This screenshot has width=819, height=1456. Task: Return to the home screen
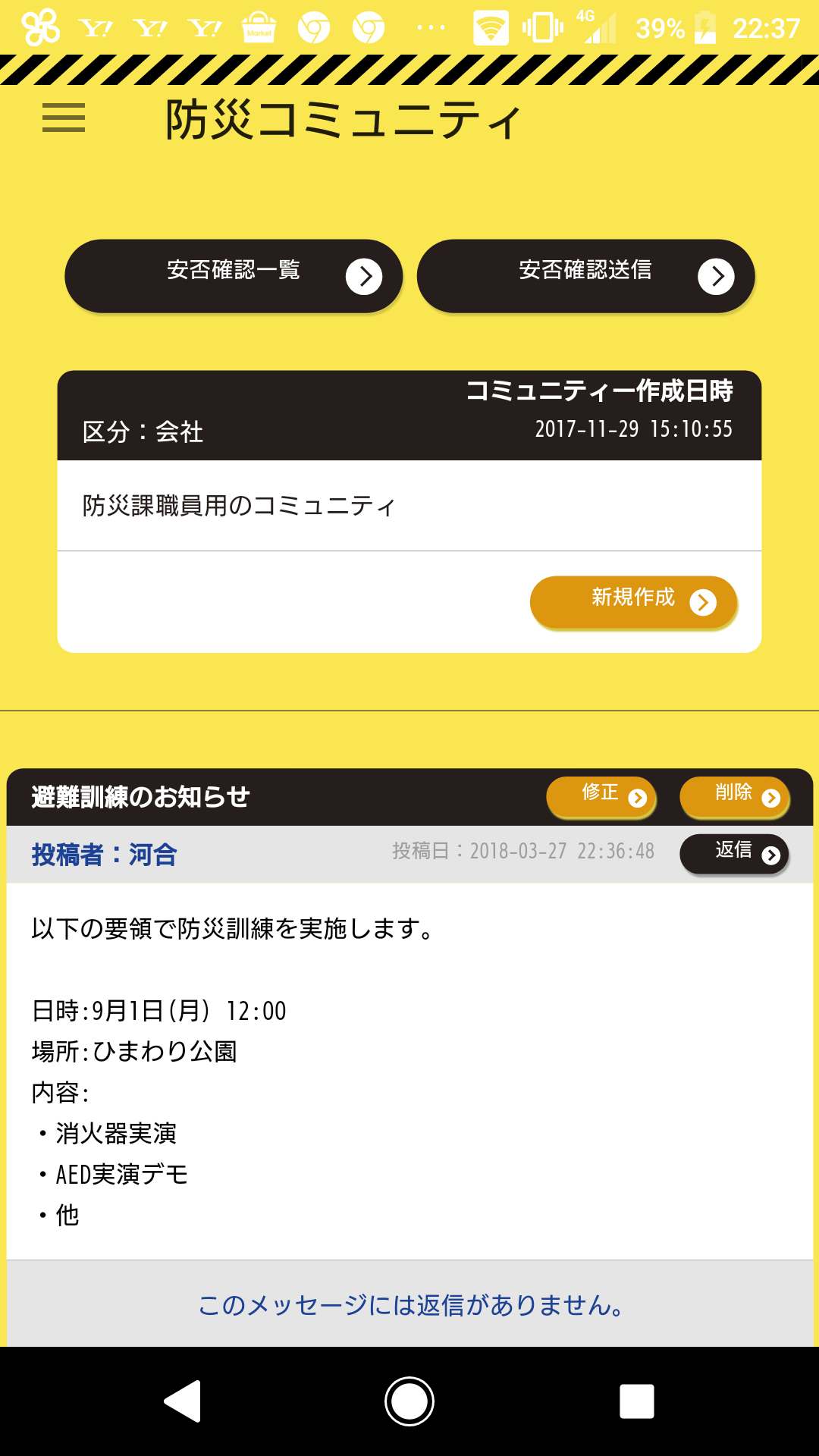pyautogui.click(x=409, y=1401)
